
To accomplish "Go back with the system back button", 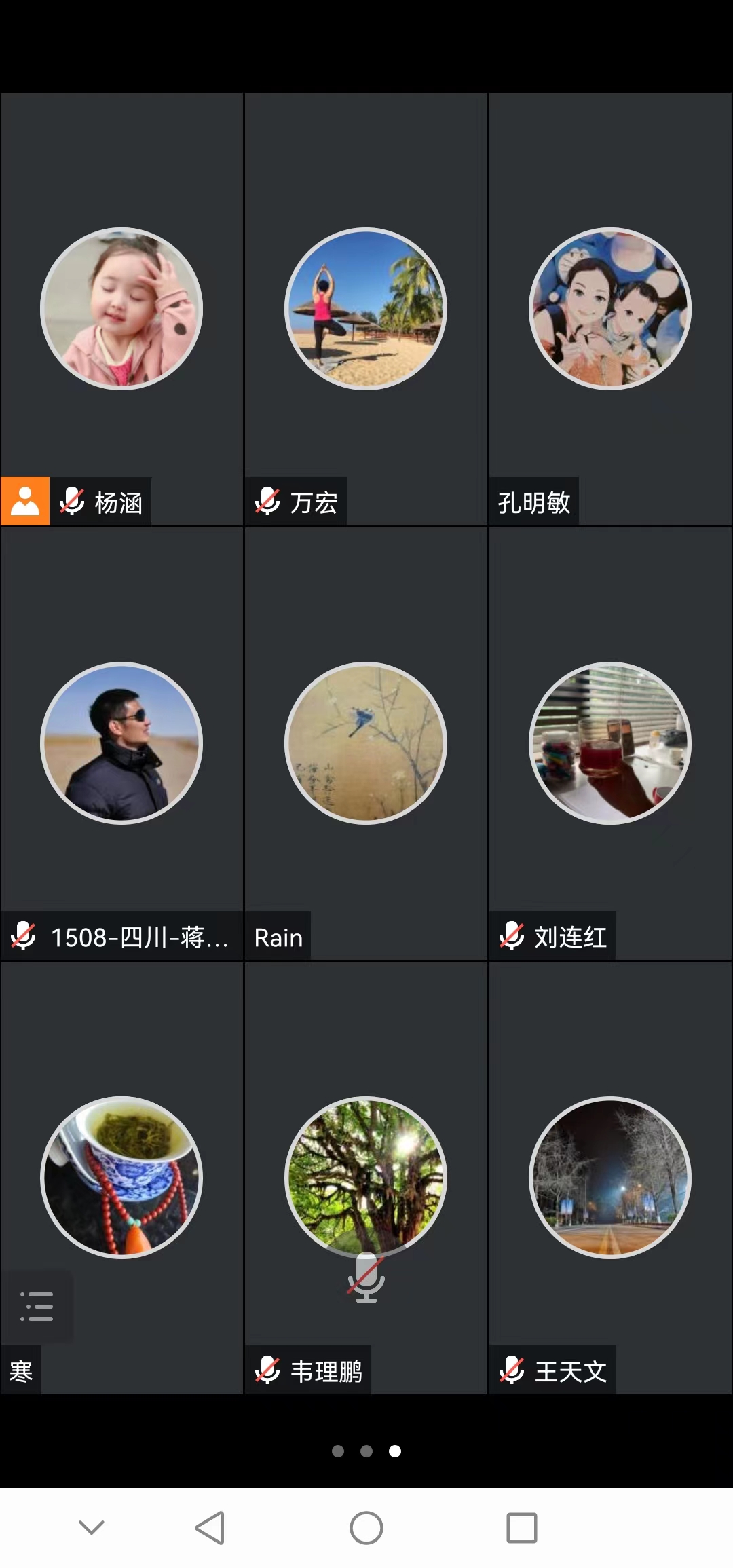I will tap(210, 1528).
